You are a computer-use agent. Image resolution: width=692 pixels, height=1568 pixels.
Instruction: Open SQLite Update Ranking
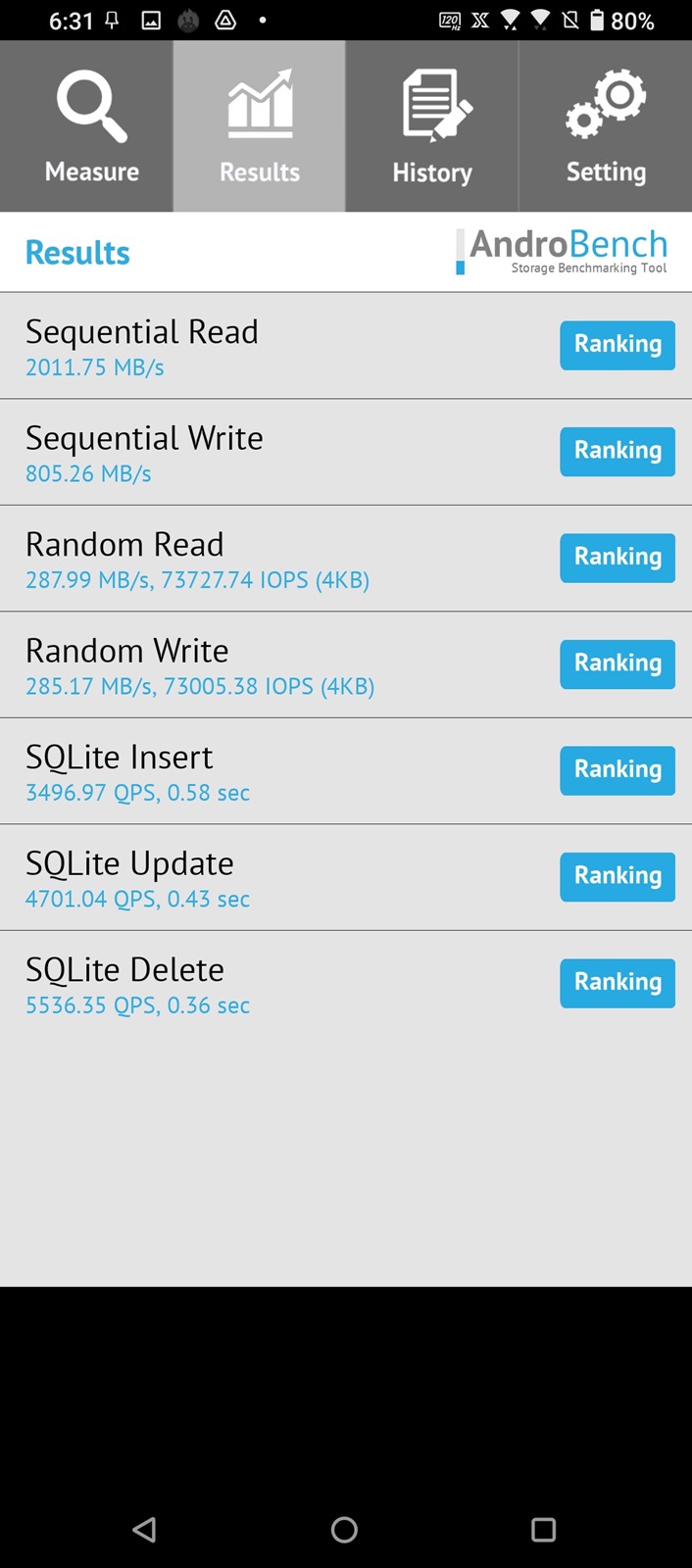(617, 876)
